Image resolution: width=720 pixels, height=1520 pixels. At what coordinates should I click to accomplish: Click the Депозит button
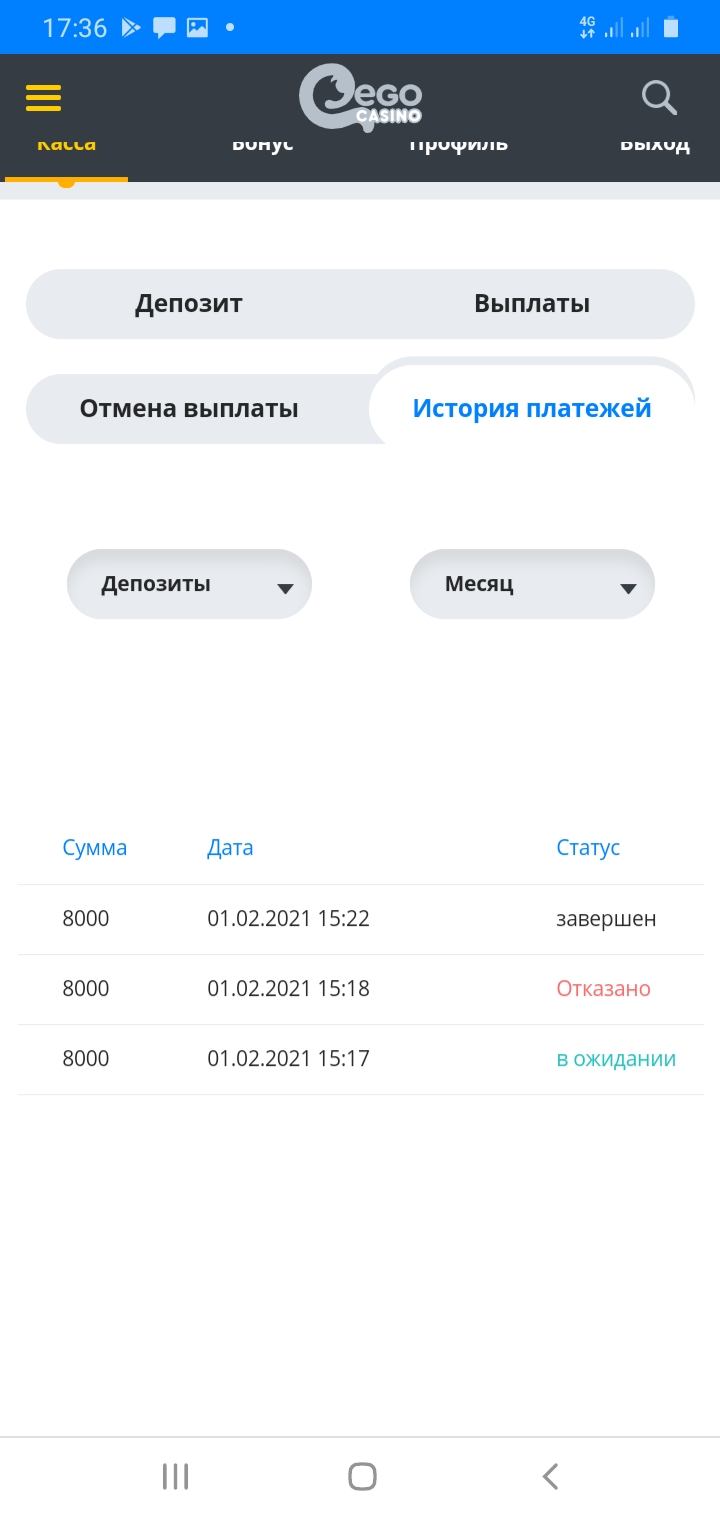[x=188, y=304]
